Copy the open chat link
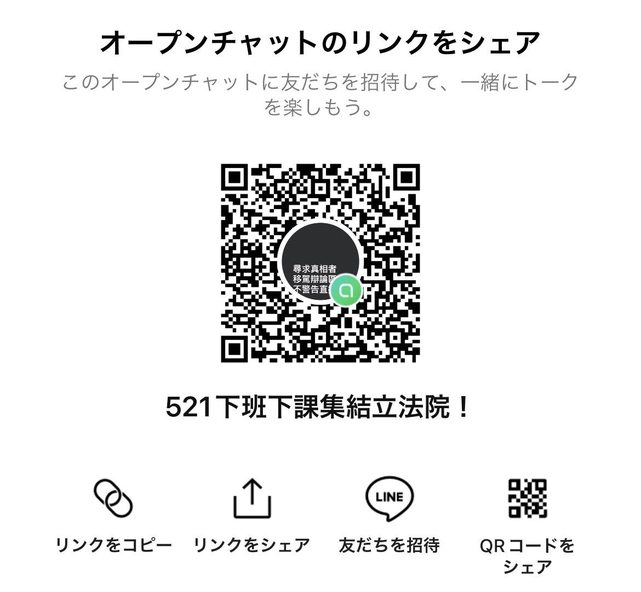This screenshot has width=641, height=592. click(113, 498)
